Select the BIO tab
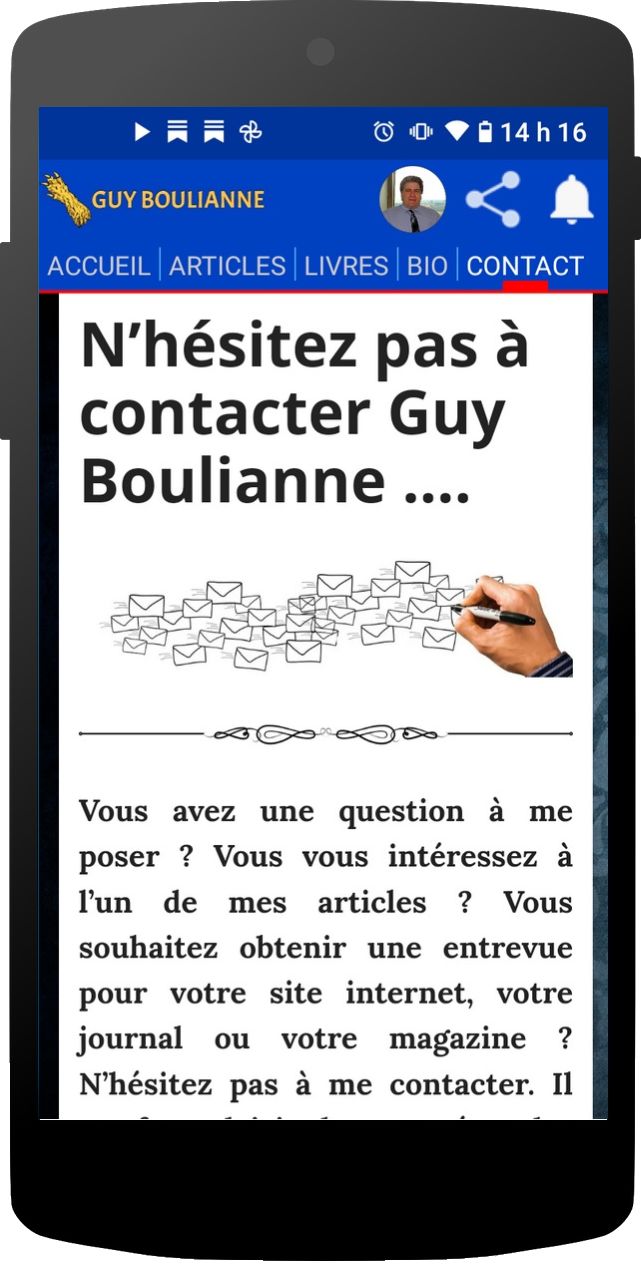Screen dimensions: 641x1280 point(427,266)
